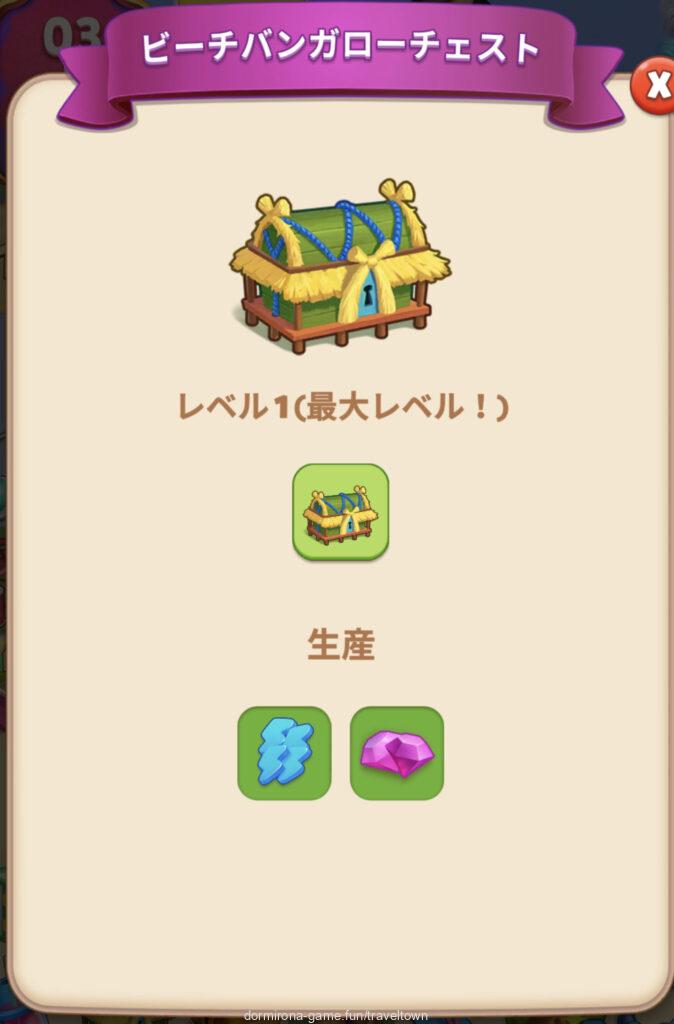This screenshot has height=1024, width=674.
Task: Select the level 1 chest tile
Action: (x=340, y=511)
